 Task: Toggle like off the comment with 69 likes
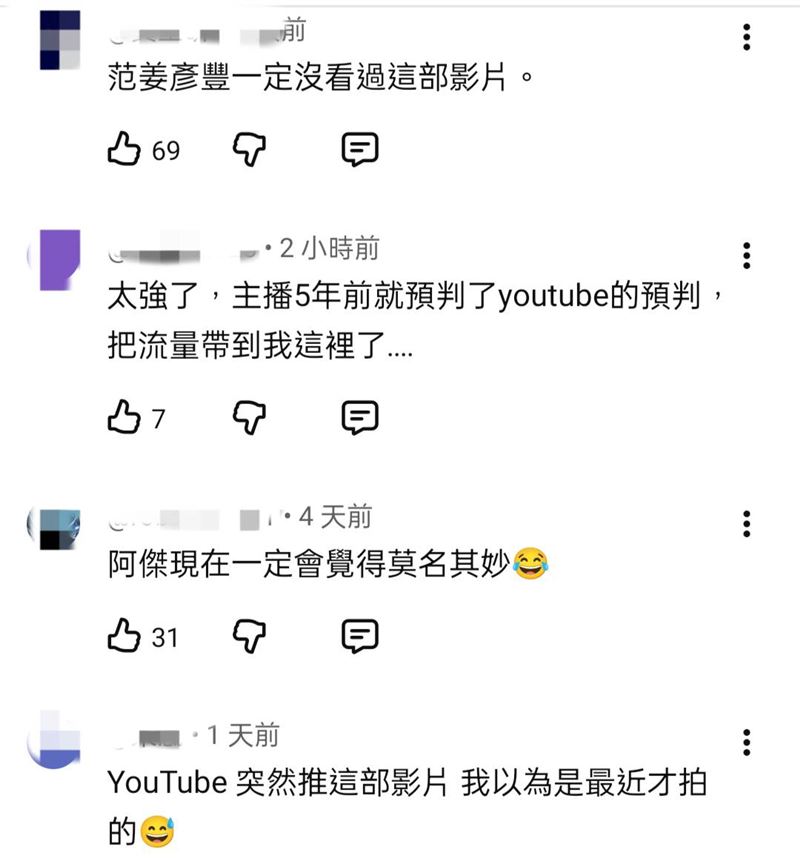tap(122, 147)
